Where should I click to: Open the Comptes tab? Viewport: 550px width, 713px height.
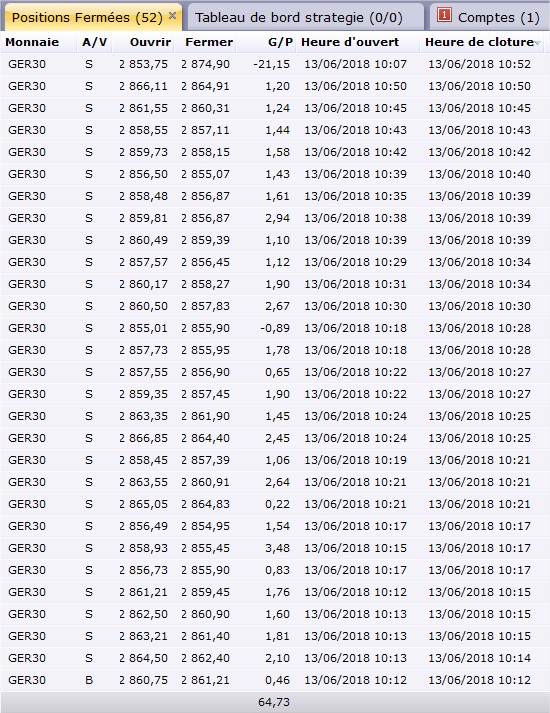tap(489, 18)
